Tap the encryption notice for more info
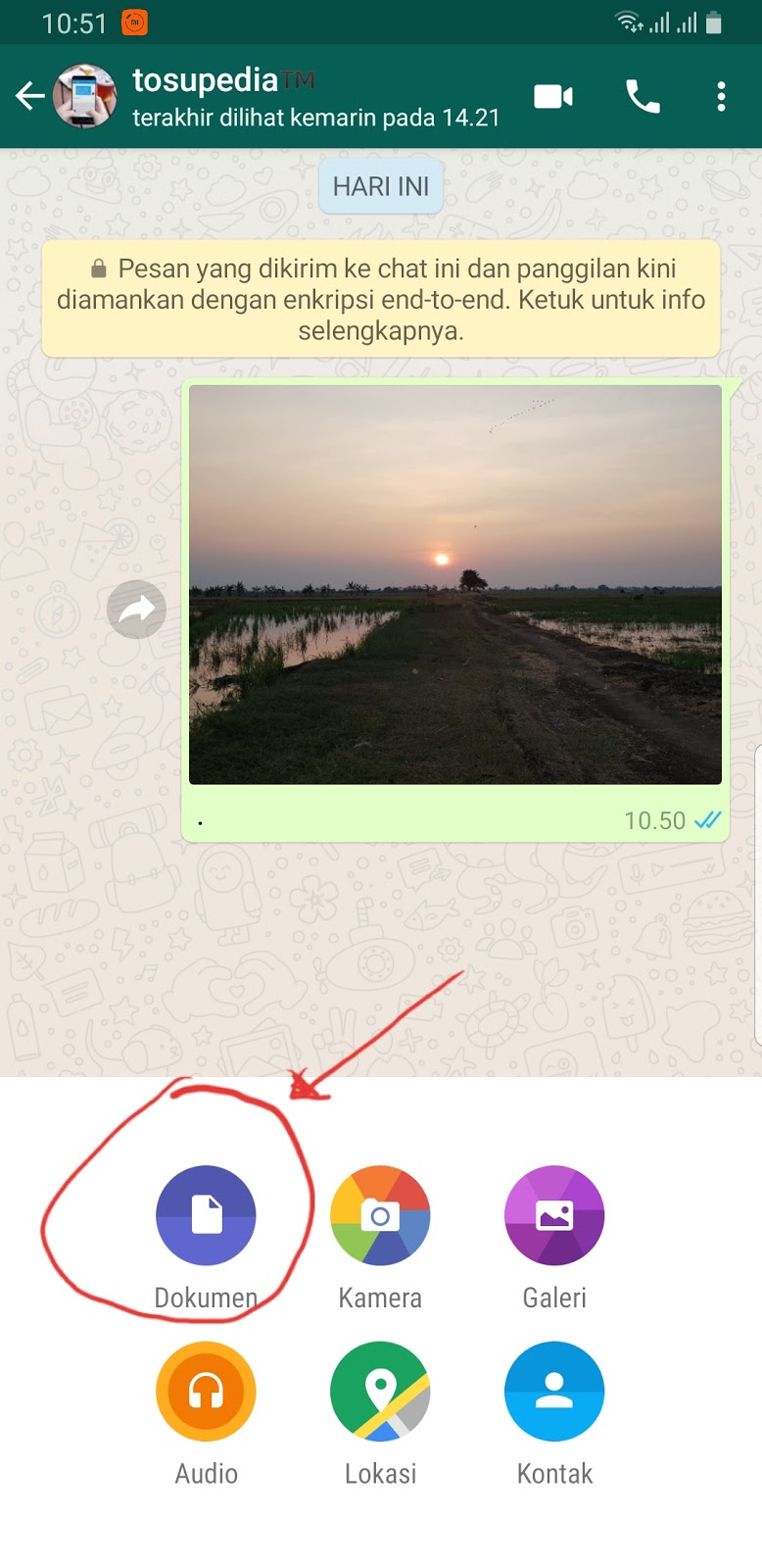Image resolution: width=762 pixels, height=1568 pixels. (x=381, y=299)
